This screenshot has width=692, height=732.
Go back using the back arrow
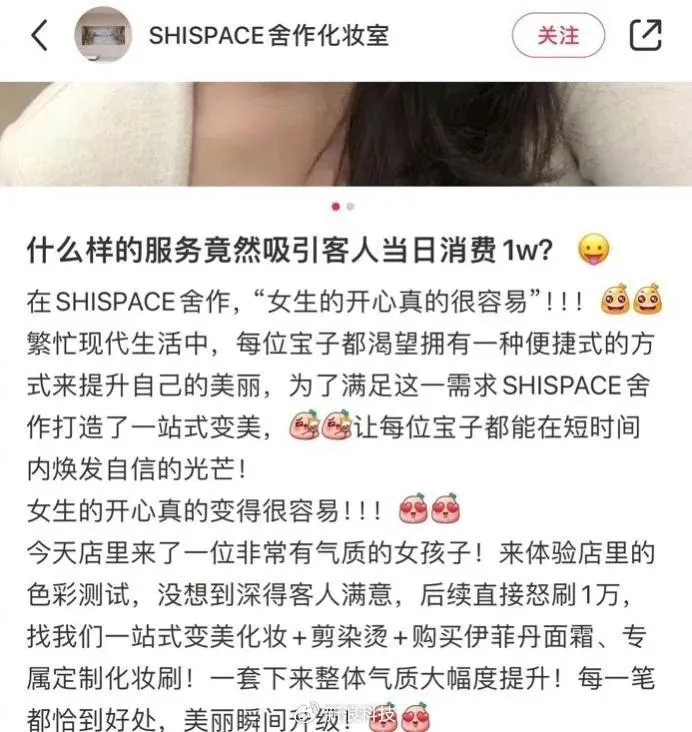click(38, 36)
